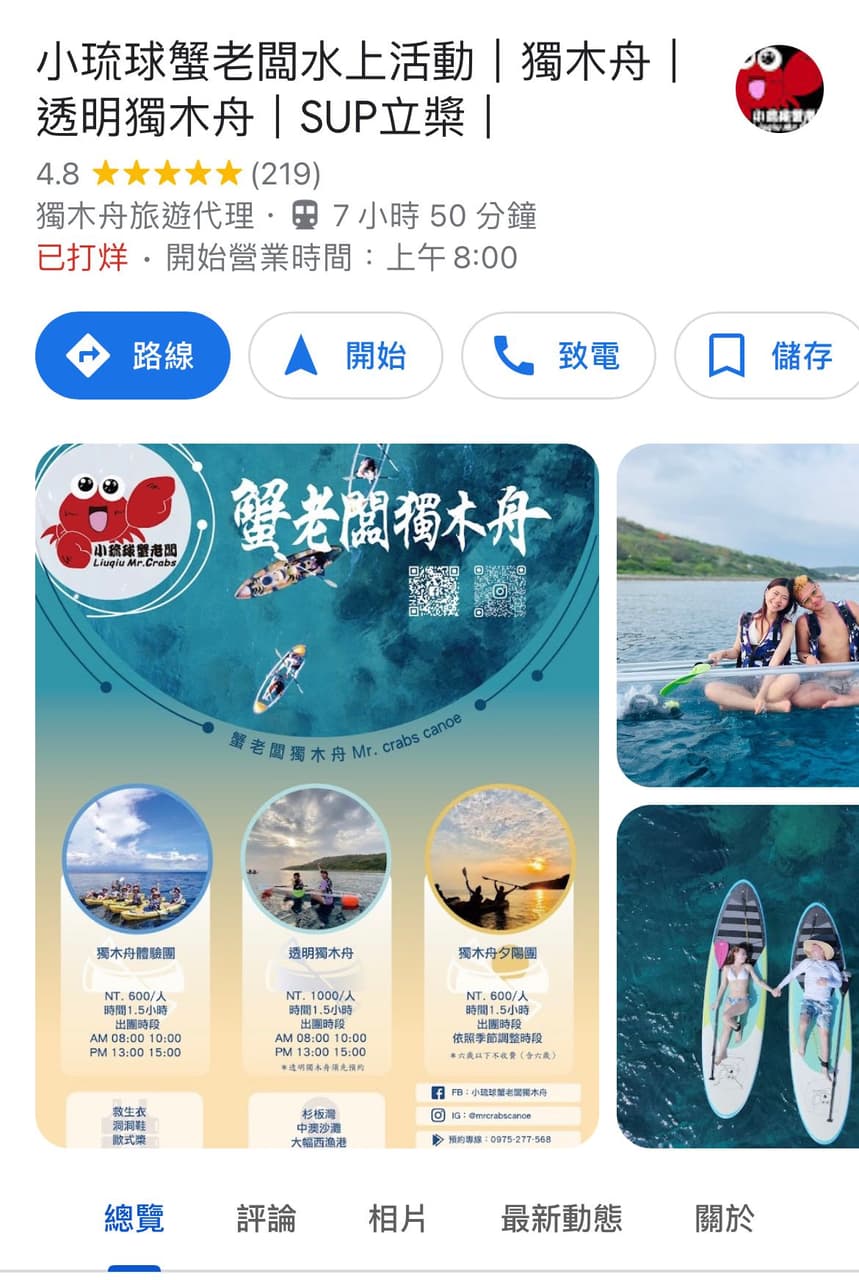Click the five-star rating row
The height and width of the screenshot is (1280, 859).
[x=155, y=172]
